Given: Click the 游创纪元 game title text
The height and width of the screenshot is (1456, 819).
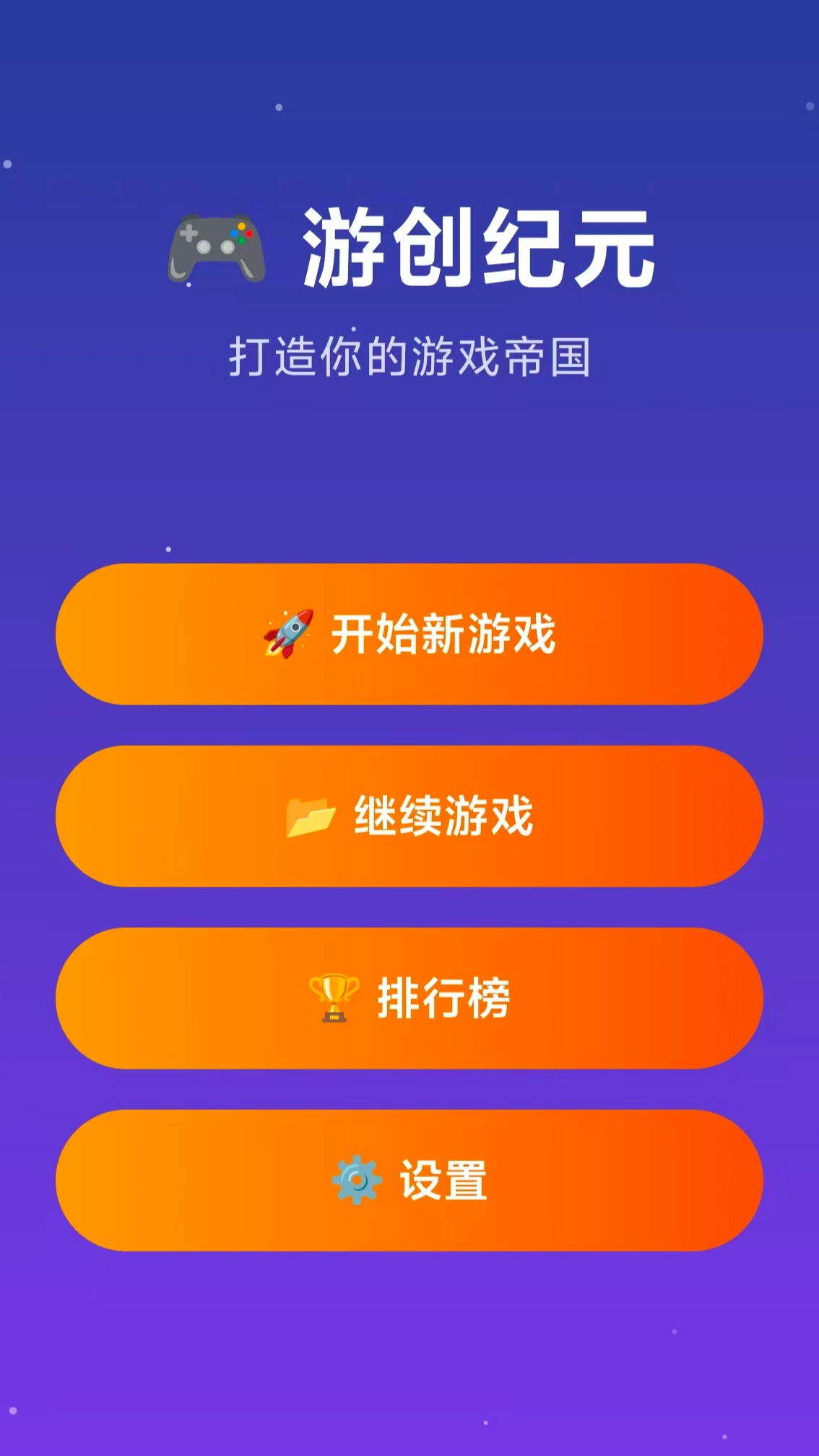Looking at the screenshot, I should click(480, 249).
